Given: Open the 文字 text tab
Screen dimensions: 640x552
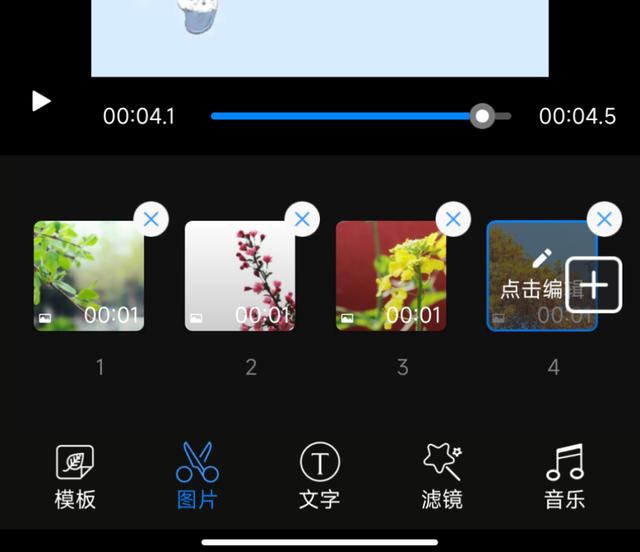Looking at the screenshot, I should click(320, 476).
